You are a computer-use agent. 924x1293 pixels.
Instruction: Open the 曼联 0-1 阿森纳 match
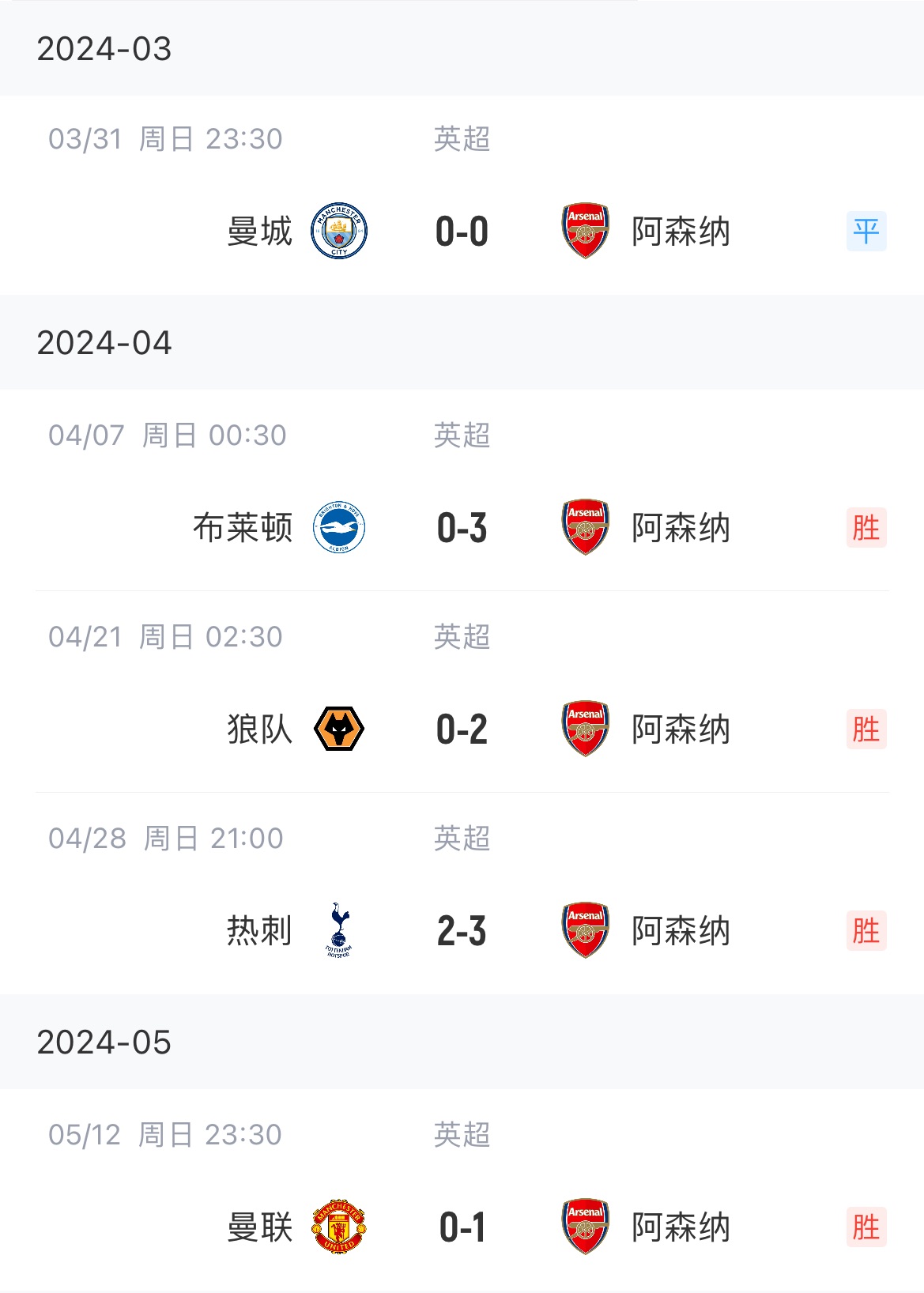click(x=462, y=1227)
